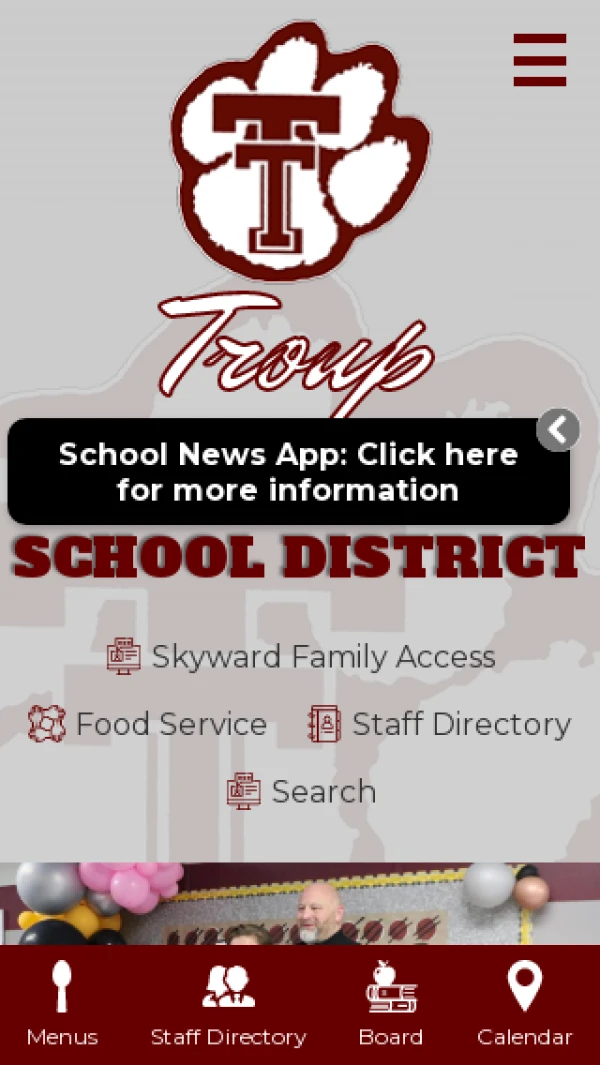The image size is (600, 1065).
Task: Open Skyward Family Access link
Action: point(301,657)
